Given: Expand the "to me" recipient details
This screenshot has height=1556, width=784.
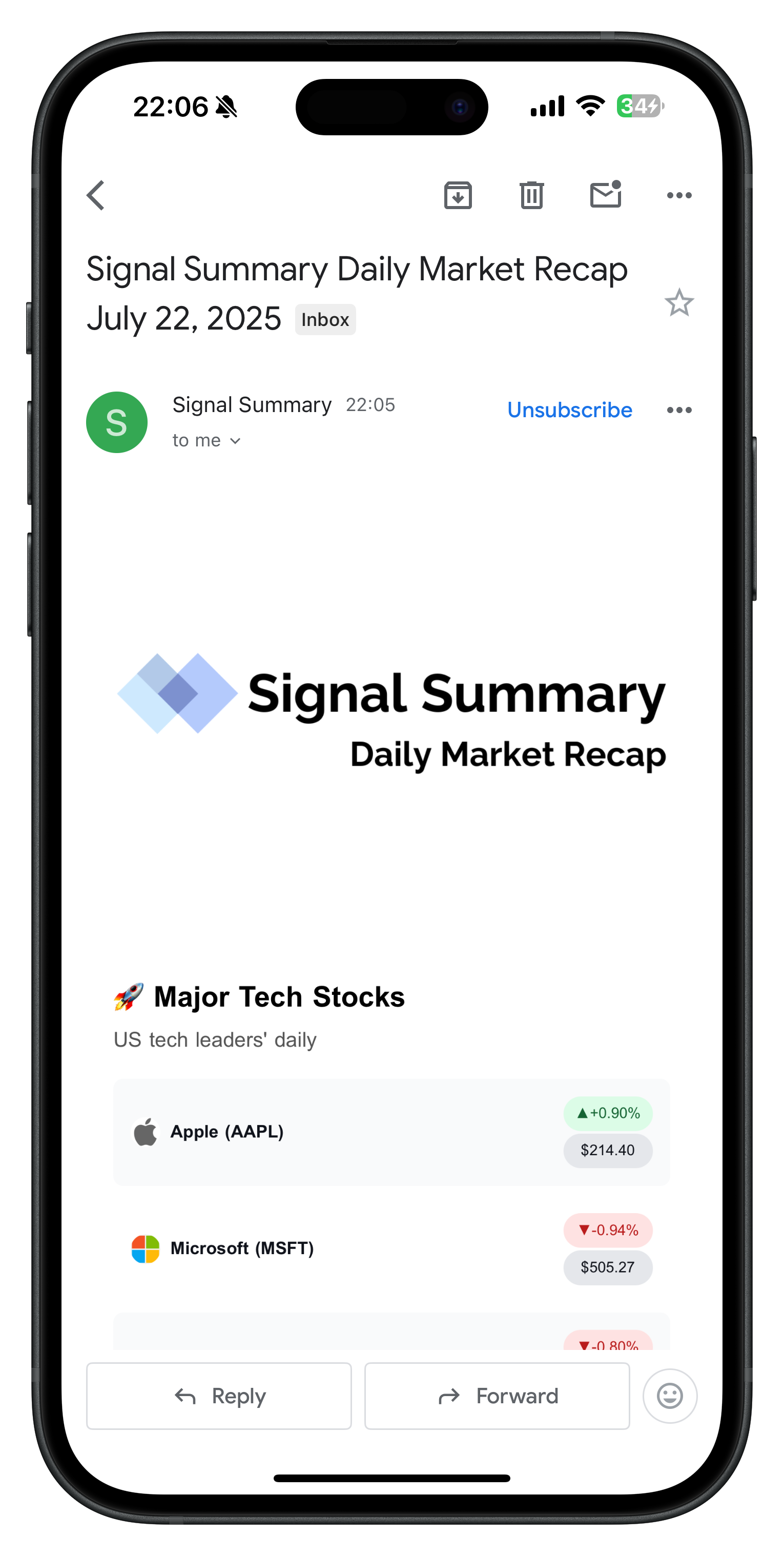Looking at the screenshot, I should 207,441.
